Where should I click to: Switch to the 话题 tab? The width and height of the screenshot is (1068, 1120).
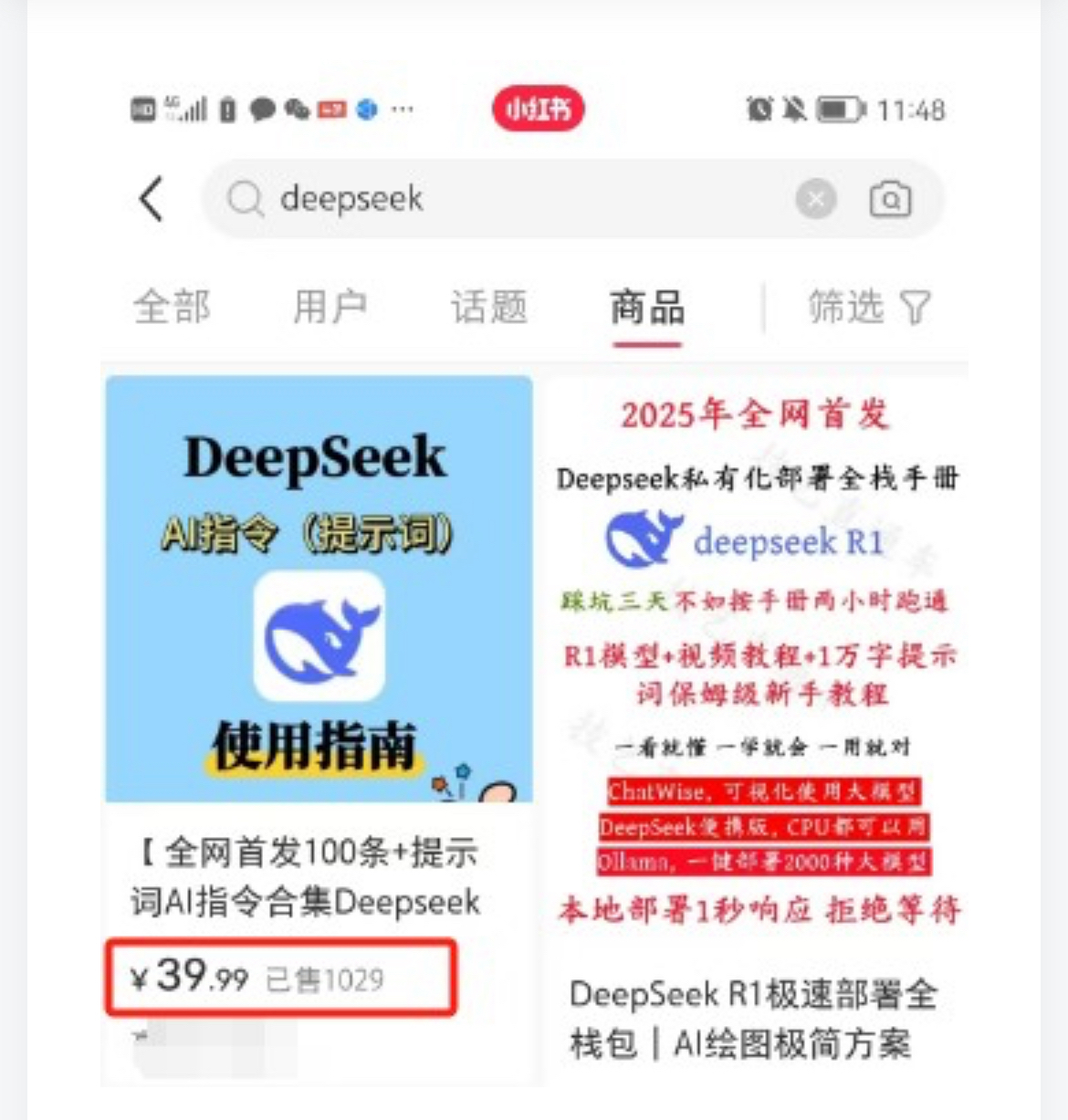489,307
